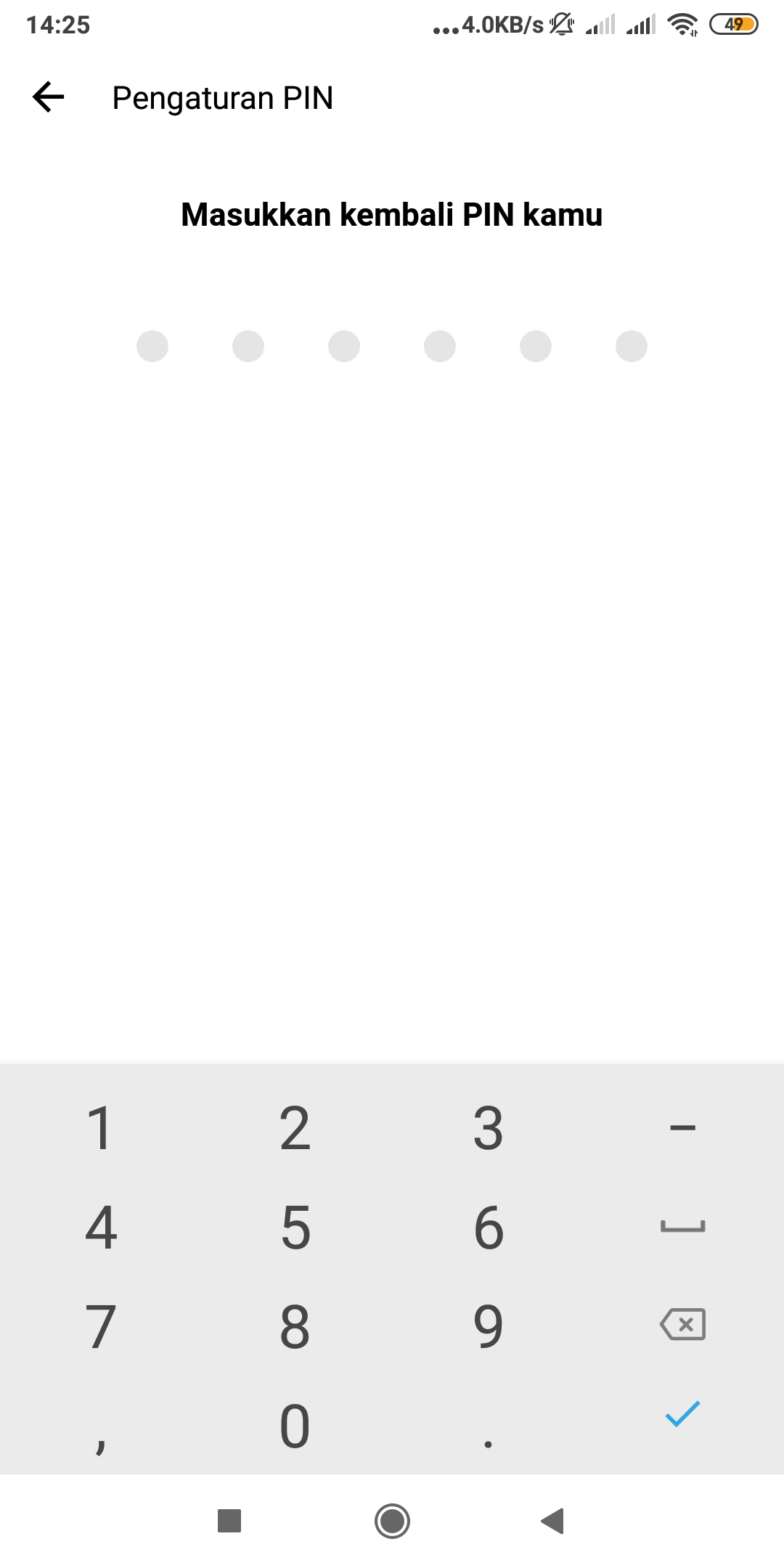Type the number 8 key
This screenshot has height=1568, width=784.
click(x=295, y=1327)
